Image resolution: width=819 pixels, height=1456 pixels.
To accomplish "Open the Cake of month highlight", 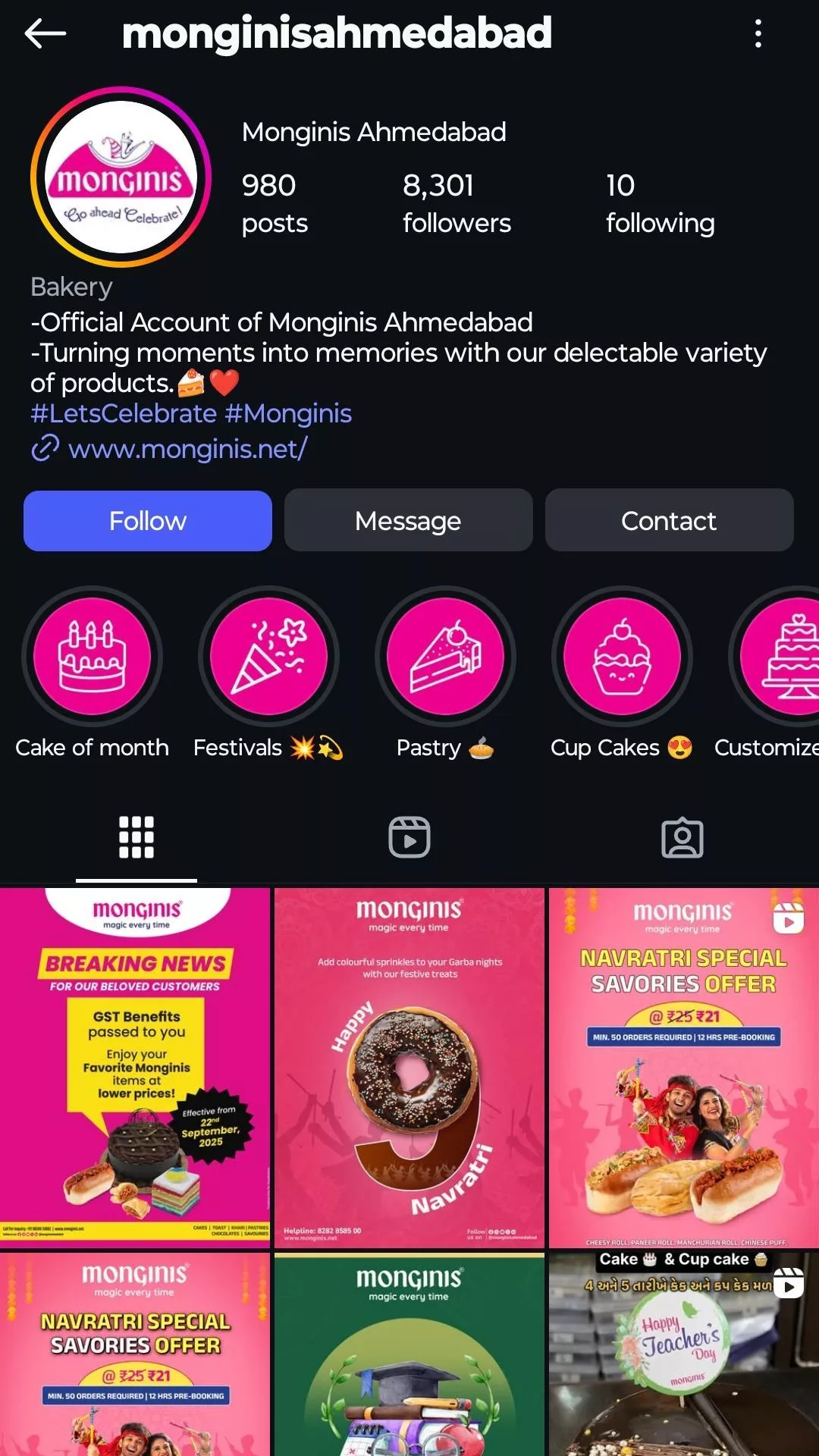I will click(x=92, y=657).
